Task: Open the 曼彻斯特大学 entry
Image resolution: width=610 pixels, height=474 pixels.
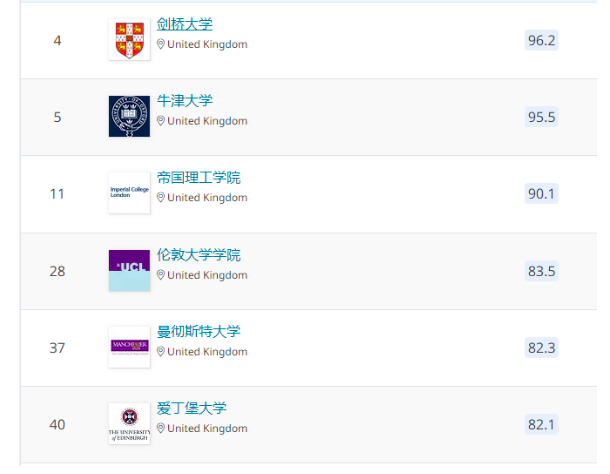Action: 199,332
